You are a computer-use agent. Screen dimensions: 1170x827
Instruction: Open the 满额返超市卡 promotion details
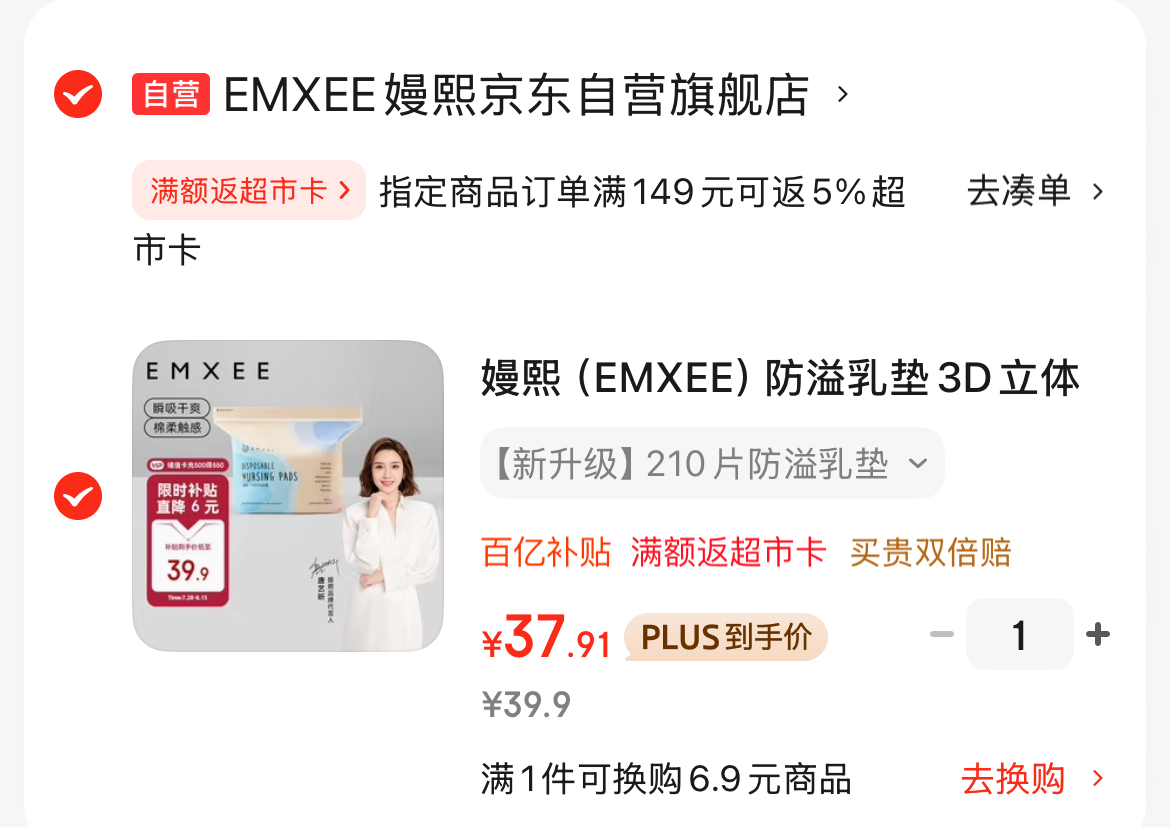pyautogui.click(x=249, y=190)
